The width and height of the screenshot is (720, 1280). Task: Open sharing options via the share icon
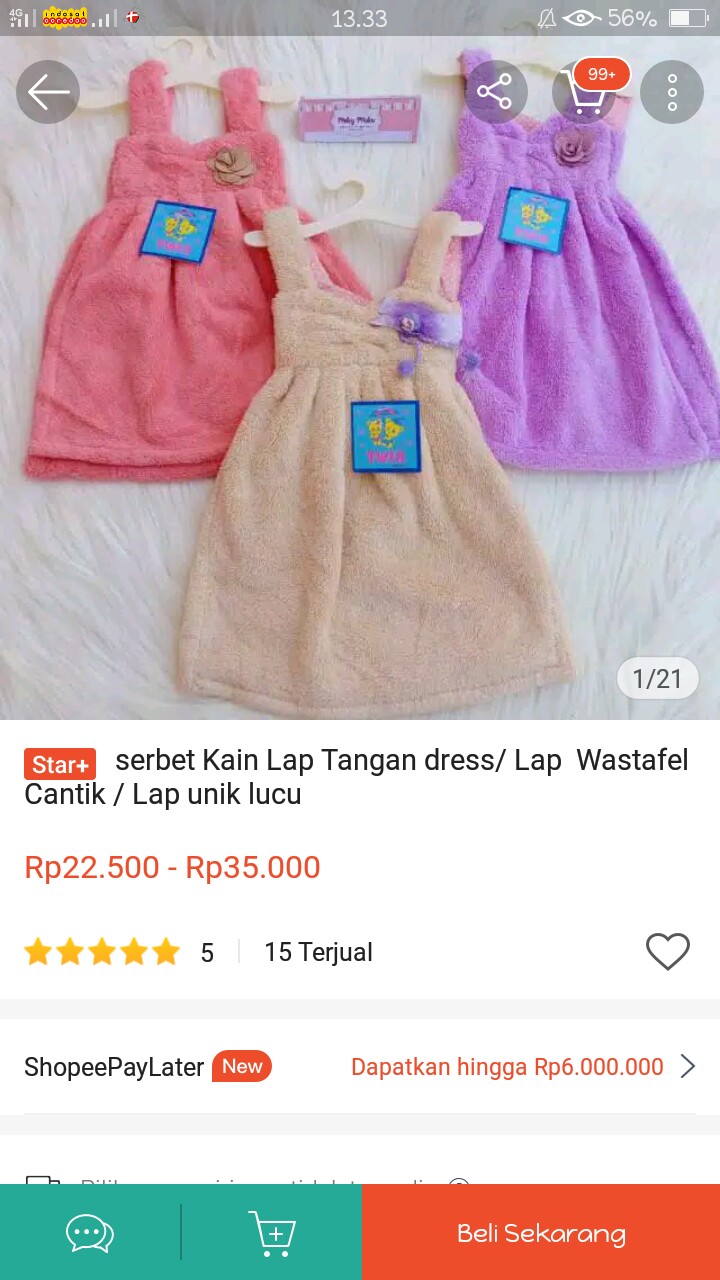point(495,91)
